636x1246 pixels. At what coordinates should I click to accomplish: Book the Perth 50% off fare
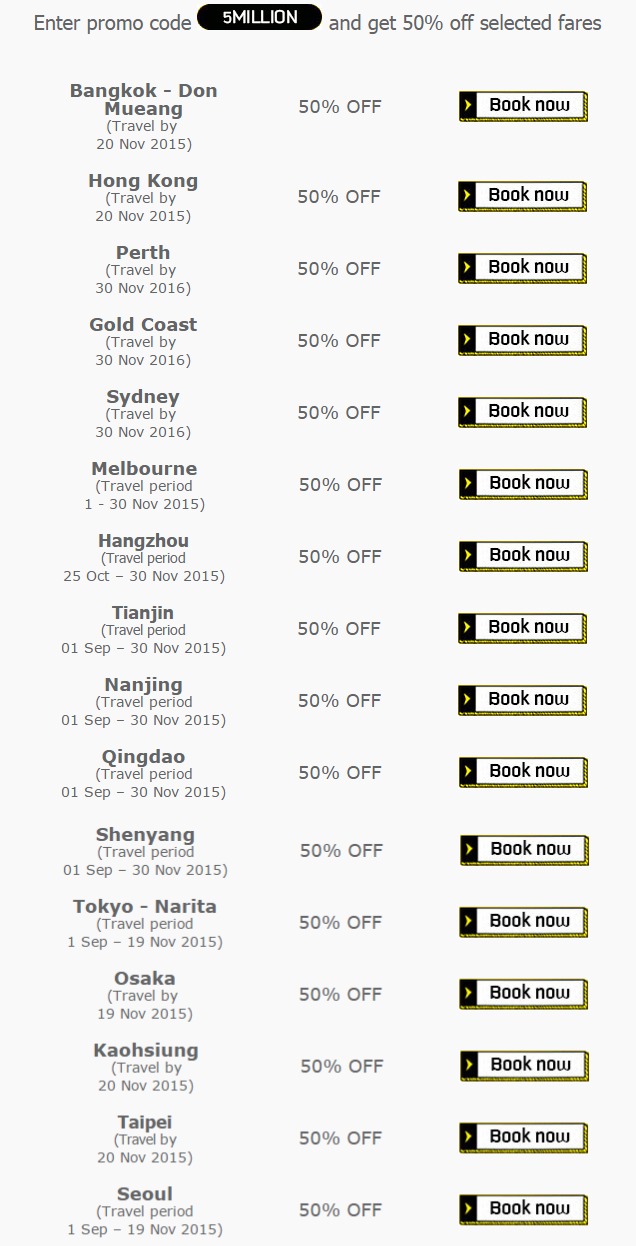pyautogui.click(x=522, y=268)
